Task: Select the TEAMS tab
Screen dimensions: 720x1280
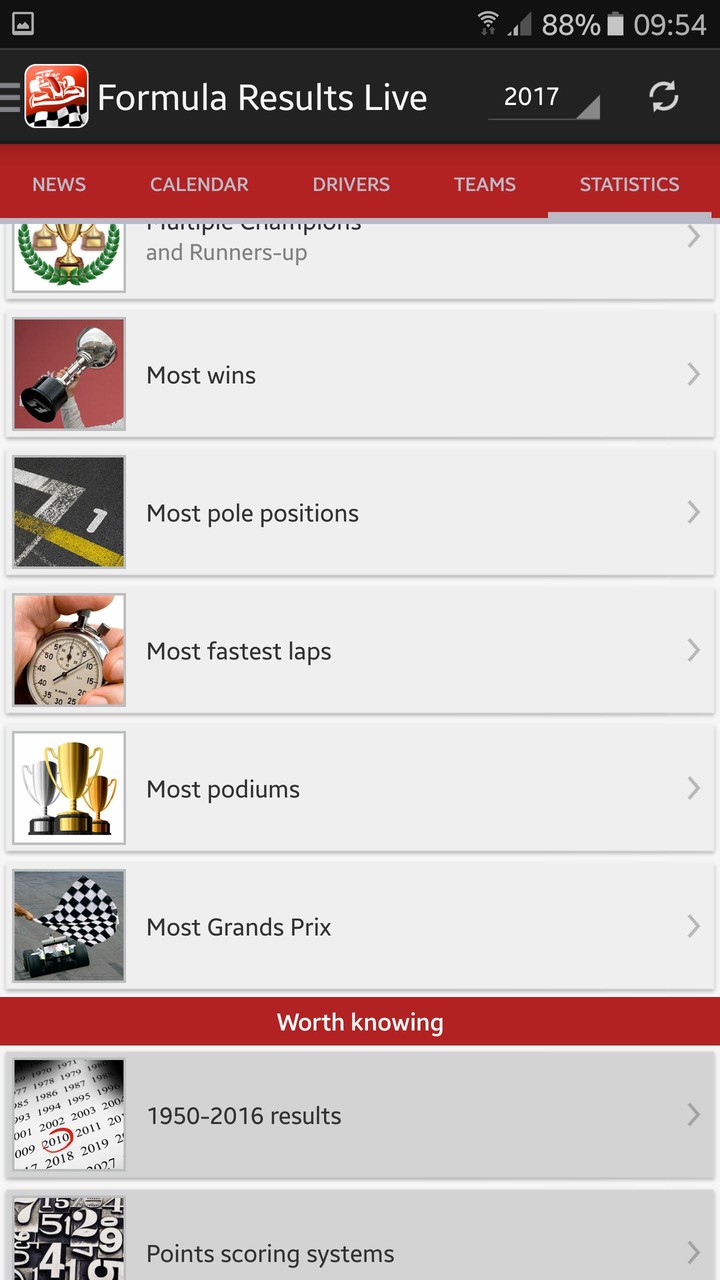Action: (x=485, y=184)
